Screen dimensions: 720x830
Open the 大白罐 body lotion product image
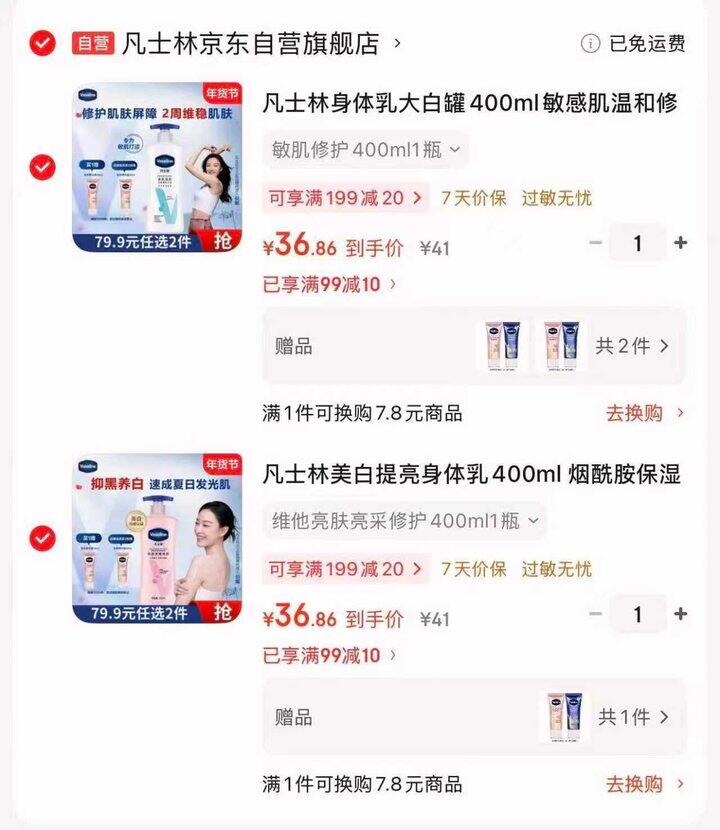(x=157, y=166)
